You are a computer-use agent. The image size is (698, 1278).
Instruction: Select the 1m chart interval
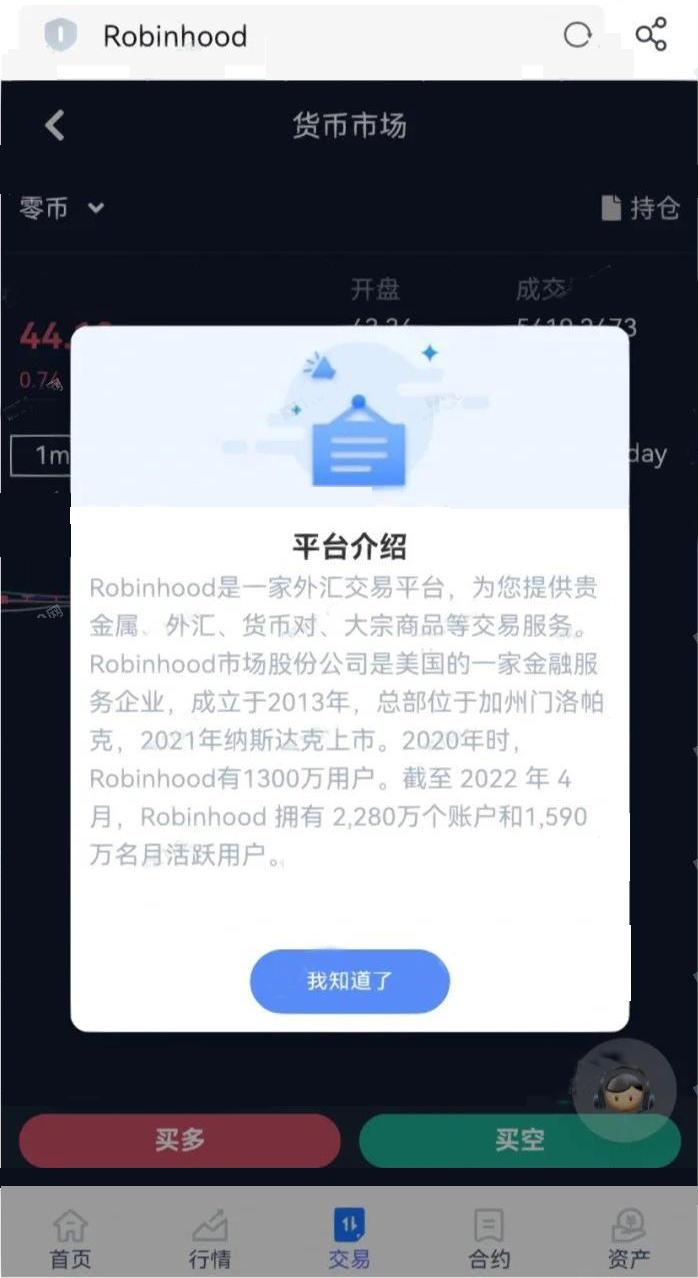45,455
